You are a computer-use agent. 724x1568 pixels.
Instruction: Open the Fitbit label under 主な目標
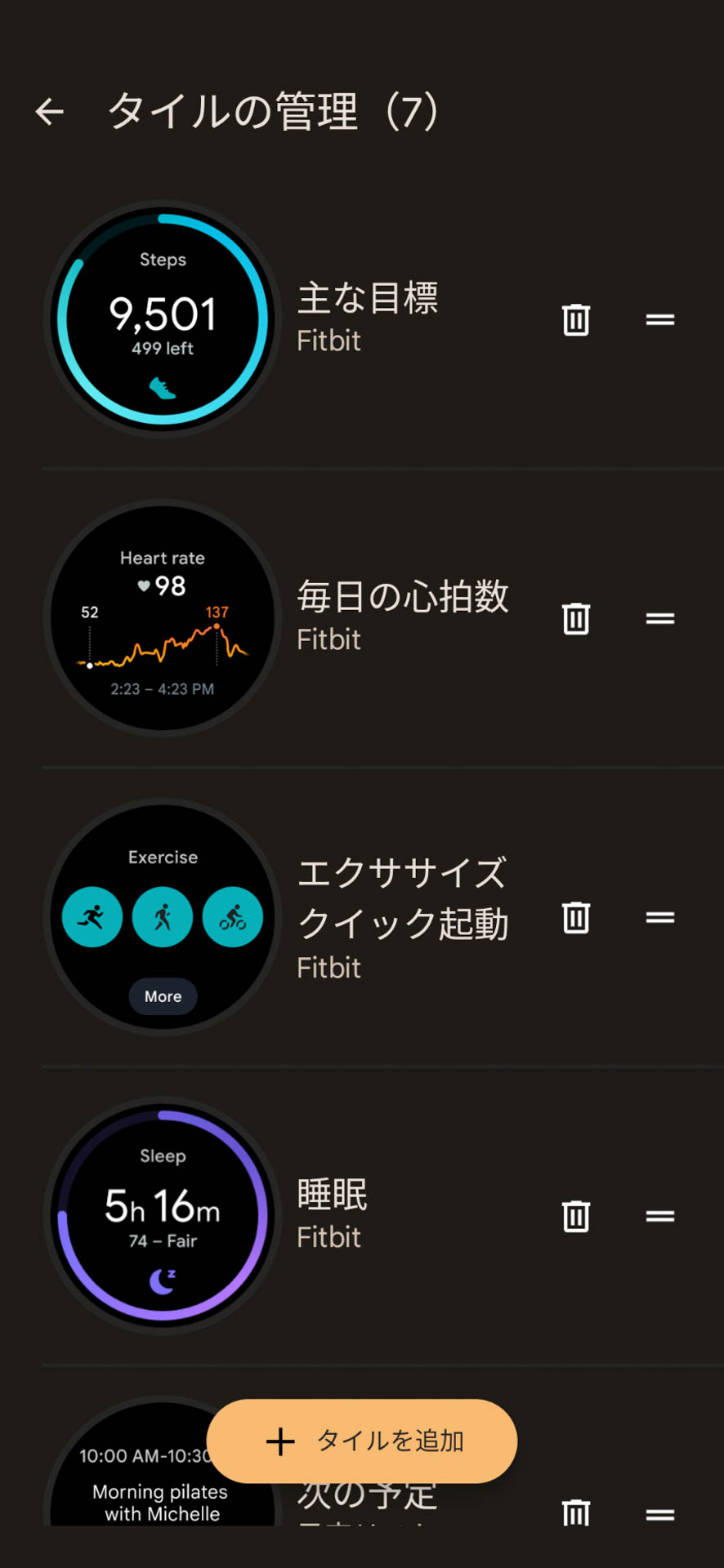[328, 341]
